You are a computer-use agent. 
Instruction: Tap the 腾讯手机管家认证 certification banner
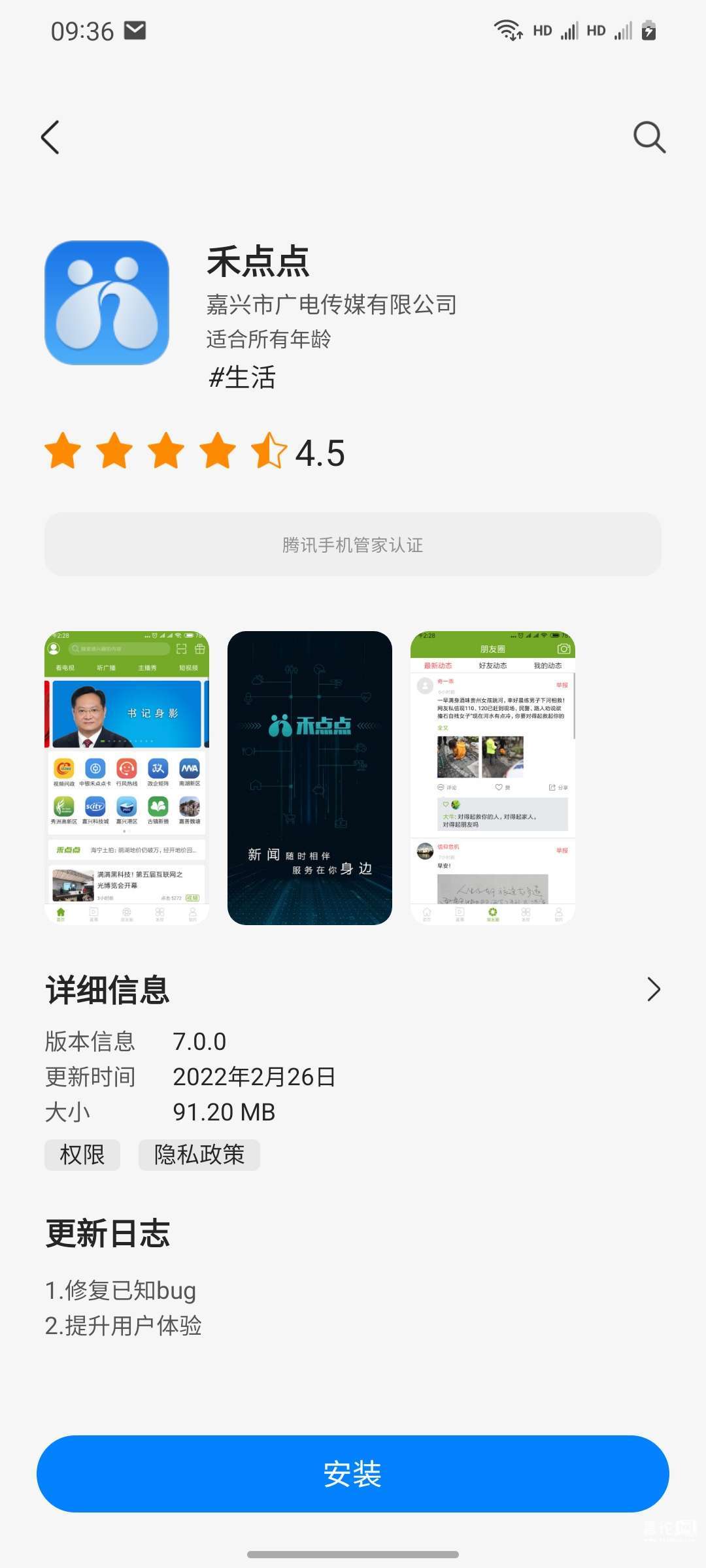pos(353,544)
